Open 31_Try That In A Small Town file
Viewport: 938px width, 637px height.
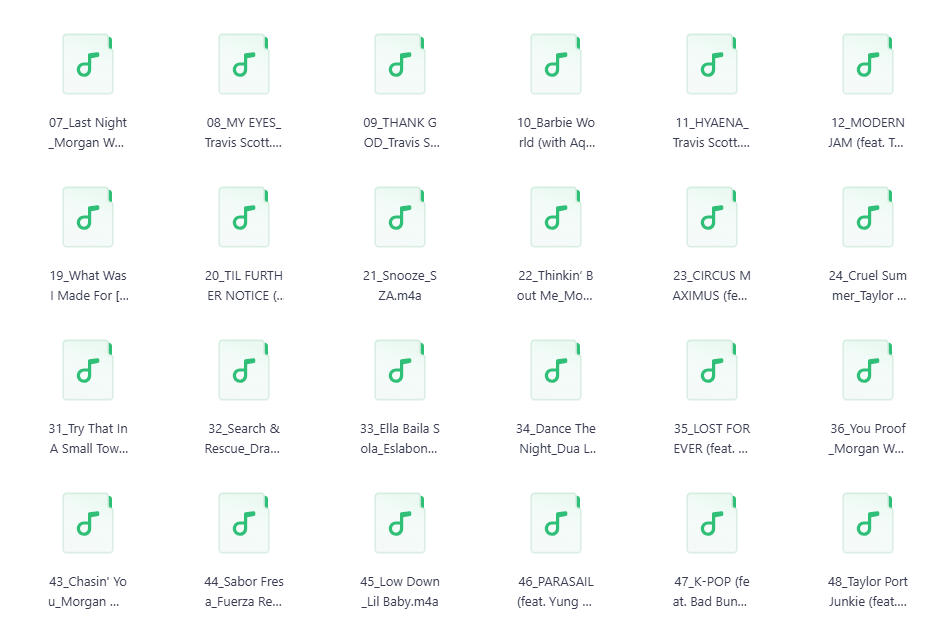click(x=88, y=370)
